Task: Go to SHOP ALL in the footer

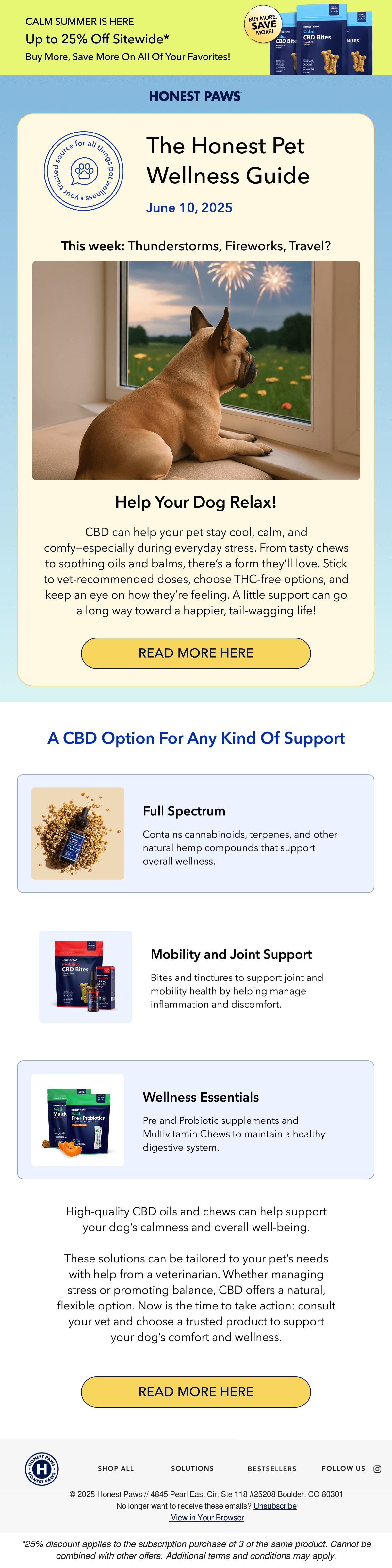Action: [x=116, y=1468]
